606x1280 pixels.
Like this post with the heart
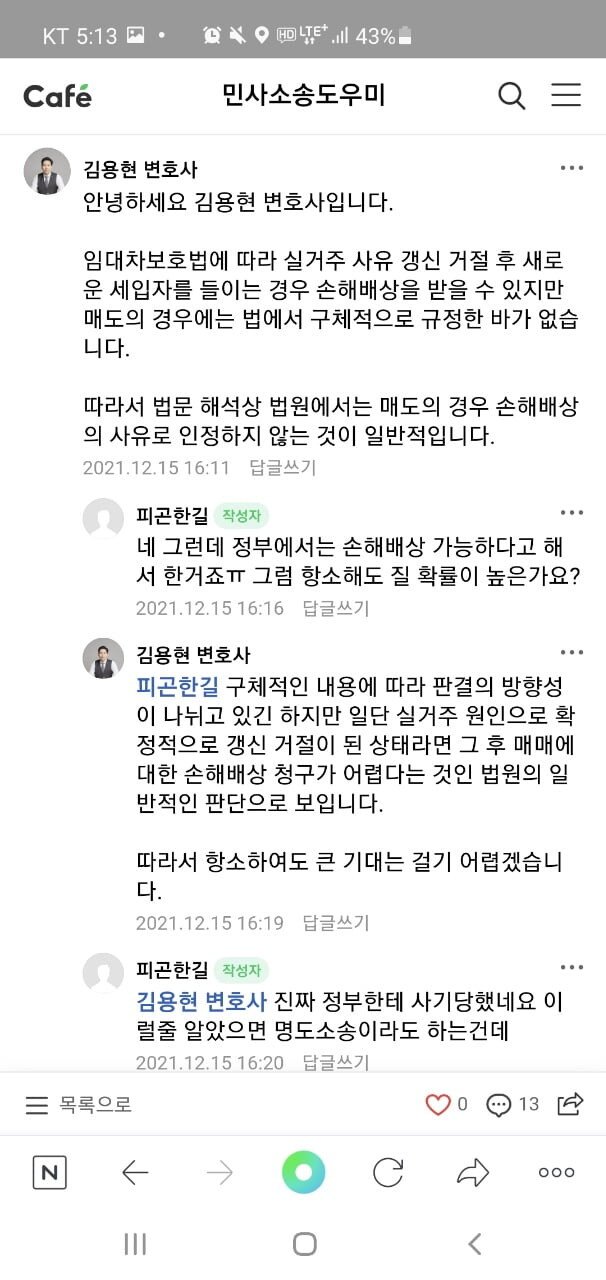coord(438,1104)
